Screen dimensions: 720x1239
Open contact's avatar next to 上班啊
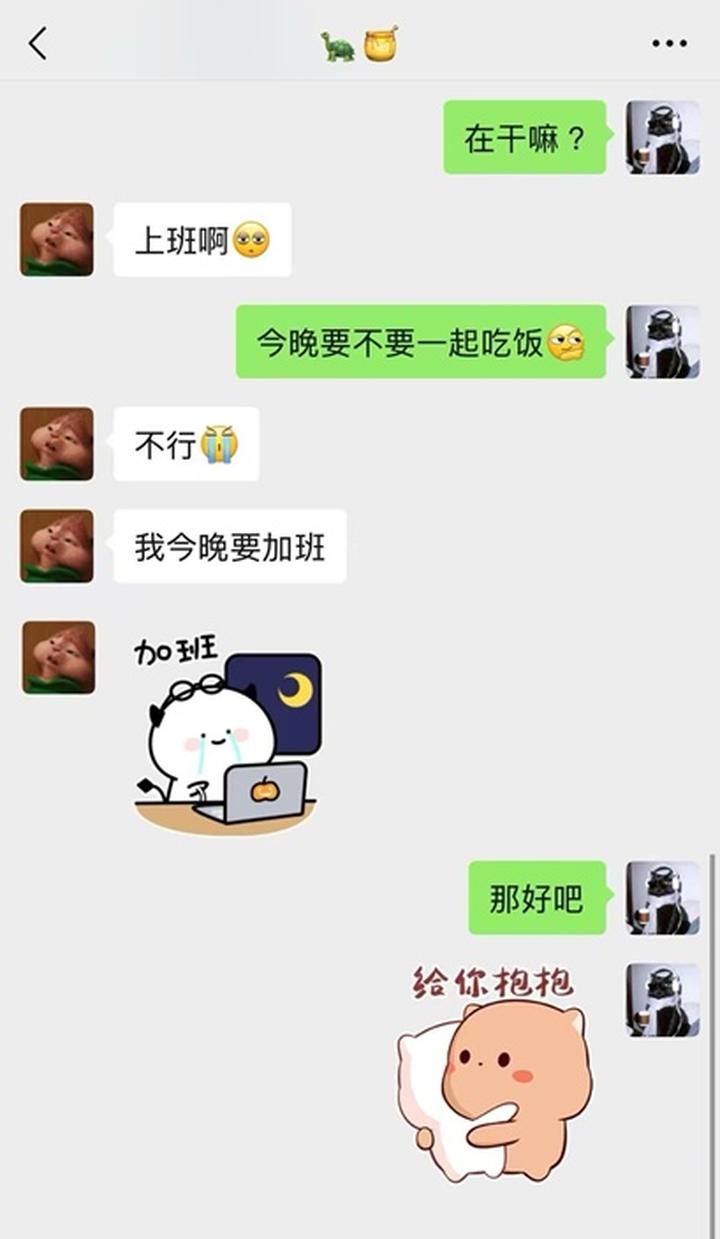tap(57, 239)
